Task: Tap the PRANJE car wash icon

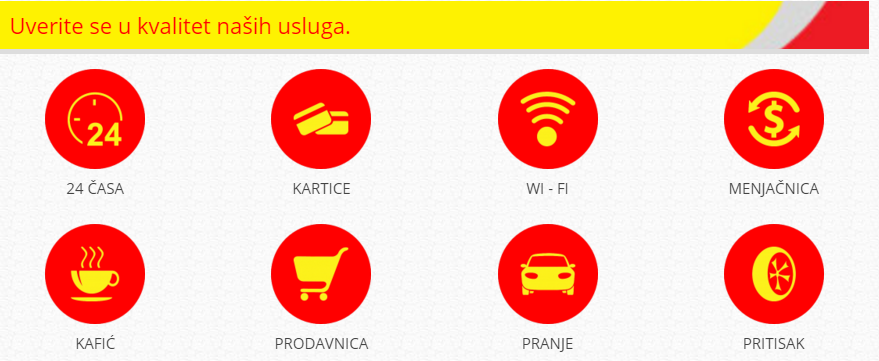Action: pyautogui.click(x=548, y=274)
